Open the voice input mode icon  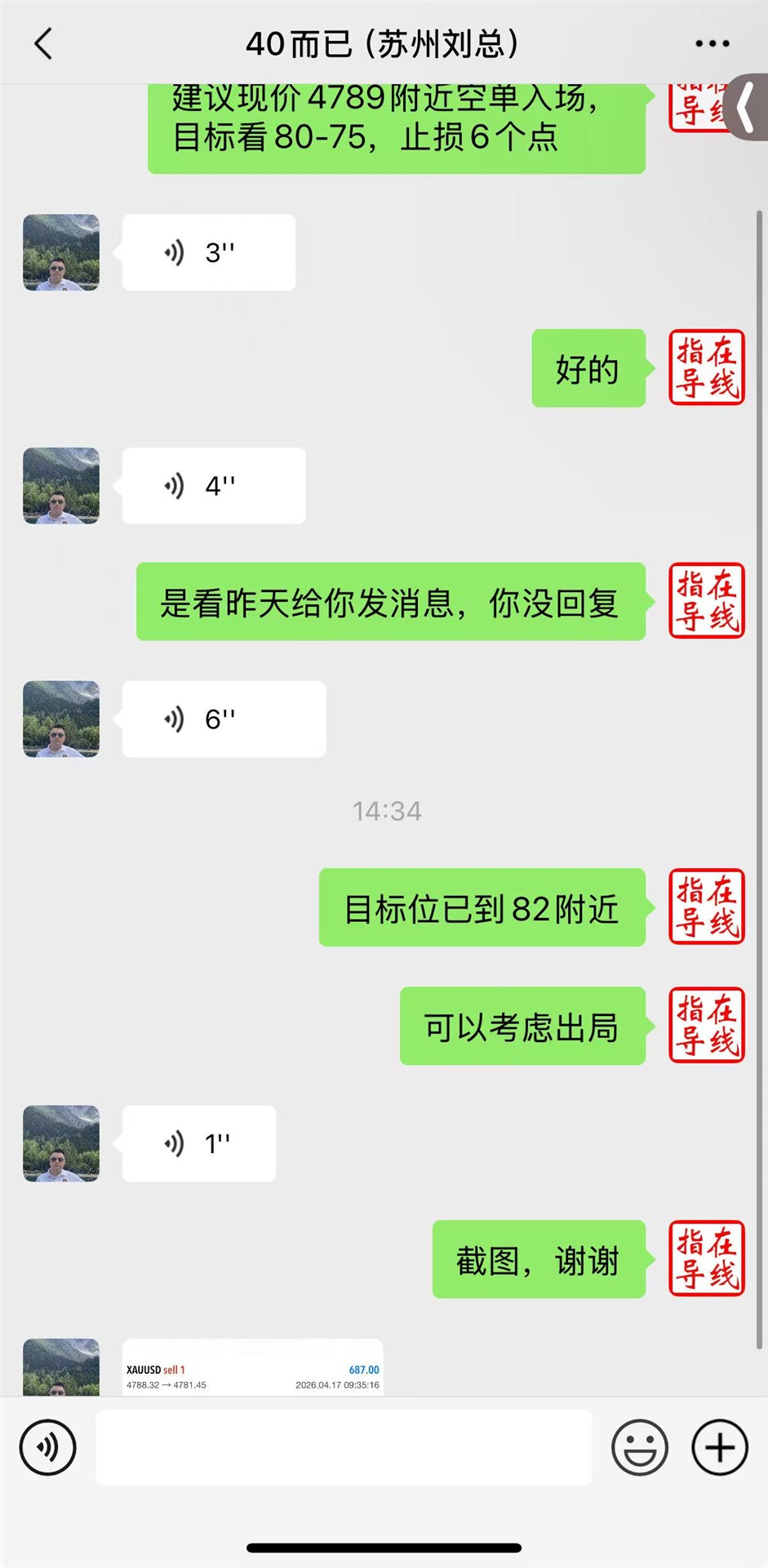pyautogui.click(x=47, y=1447)
